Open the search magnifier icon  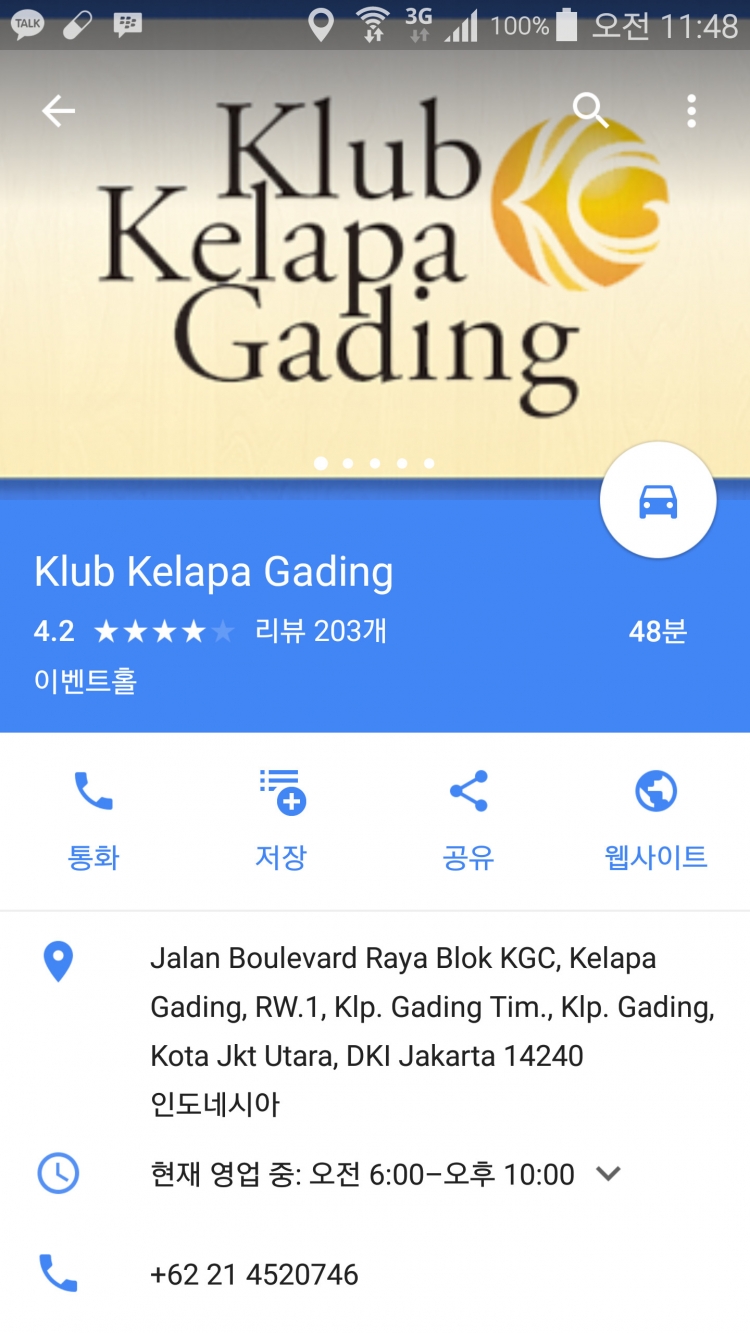(590, 111)
